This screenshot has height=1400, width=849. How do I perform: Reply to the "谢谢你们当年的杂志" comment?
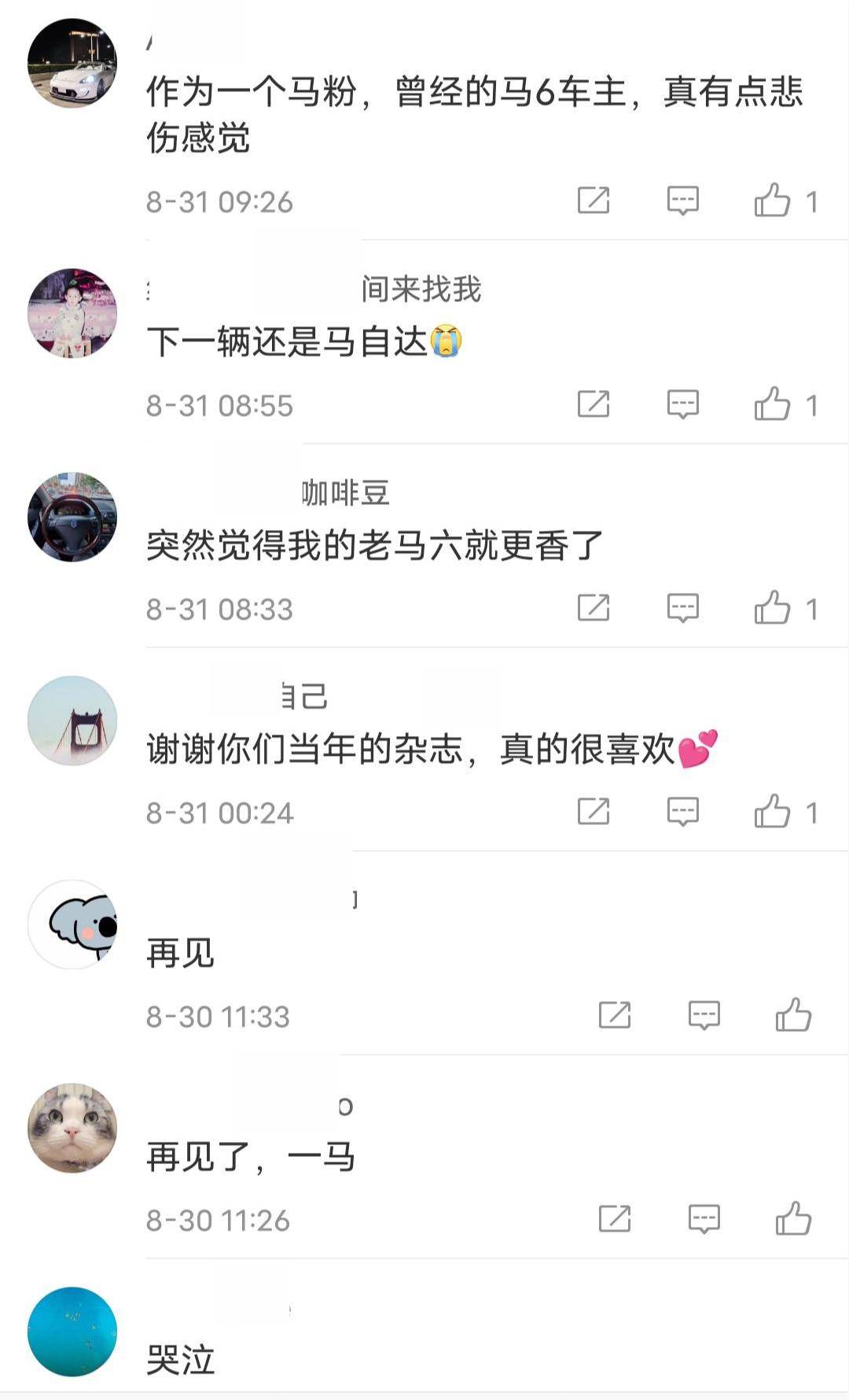tap(682, 810)
